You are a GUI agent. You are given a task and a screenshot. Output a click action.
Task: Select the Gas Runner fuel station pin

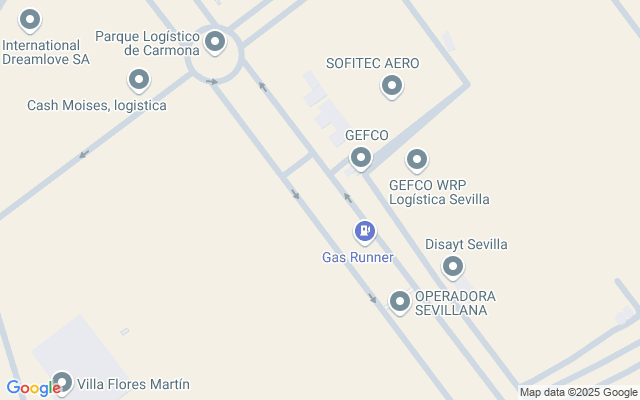coord(365,232)
